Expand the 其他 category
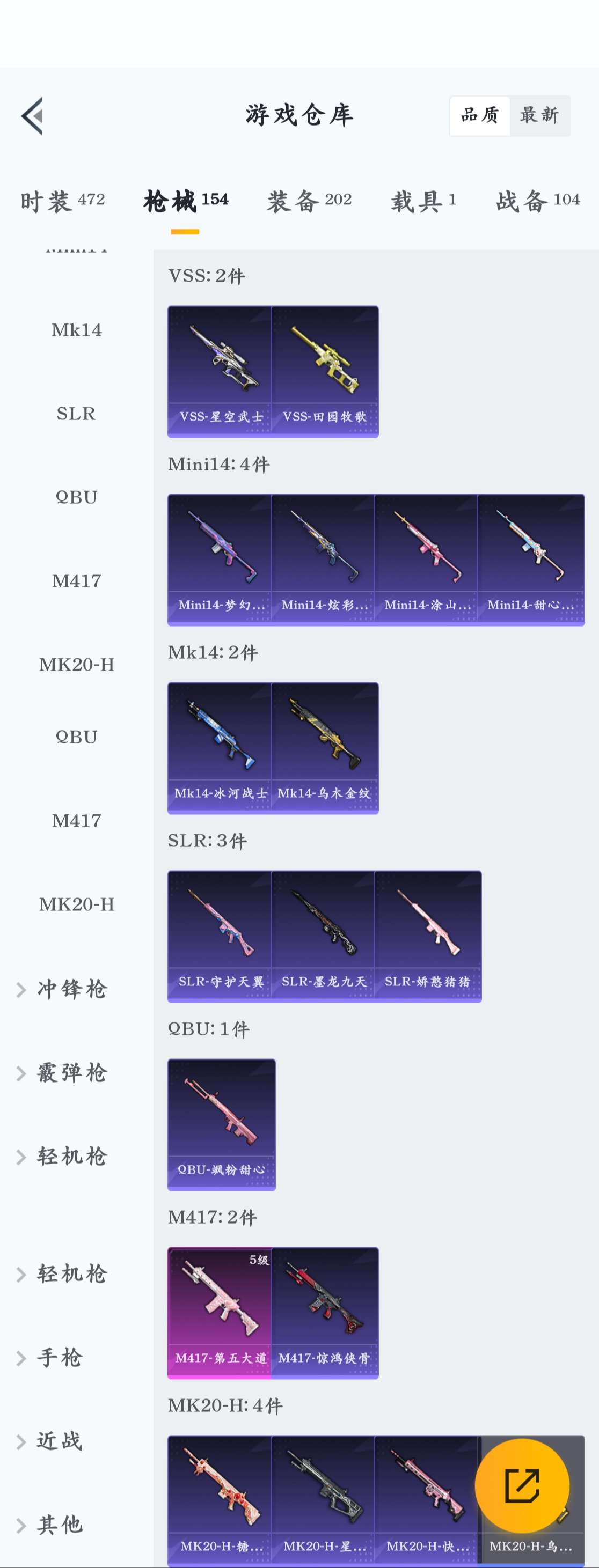 [60, 1524]
